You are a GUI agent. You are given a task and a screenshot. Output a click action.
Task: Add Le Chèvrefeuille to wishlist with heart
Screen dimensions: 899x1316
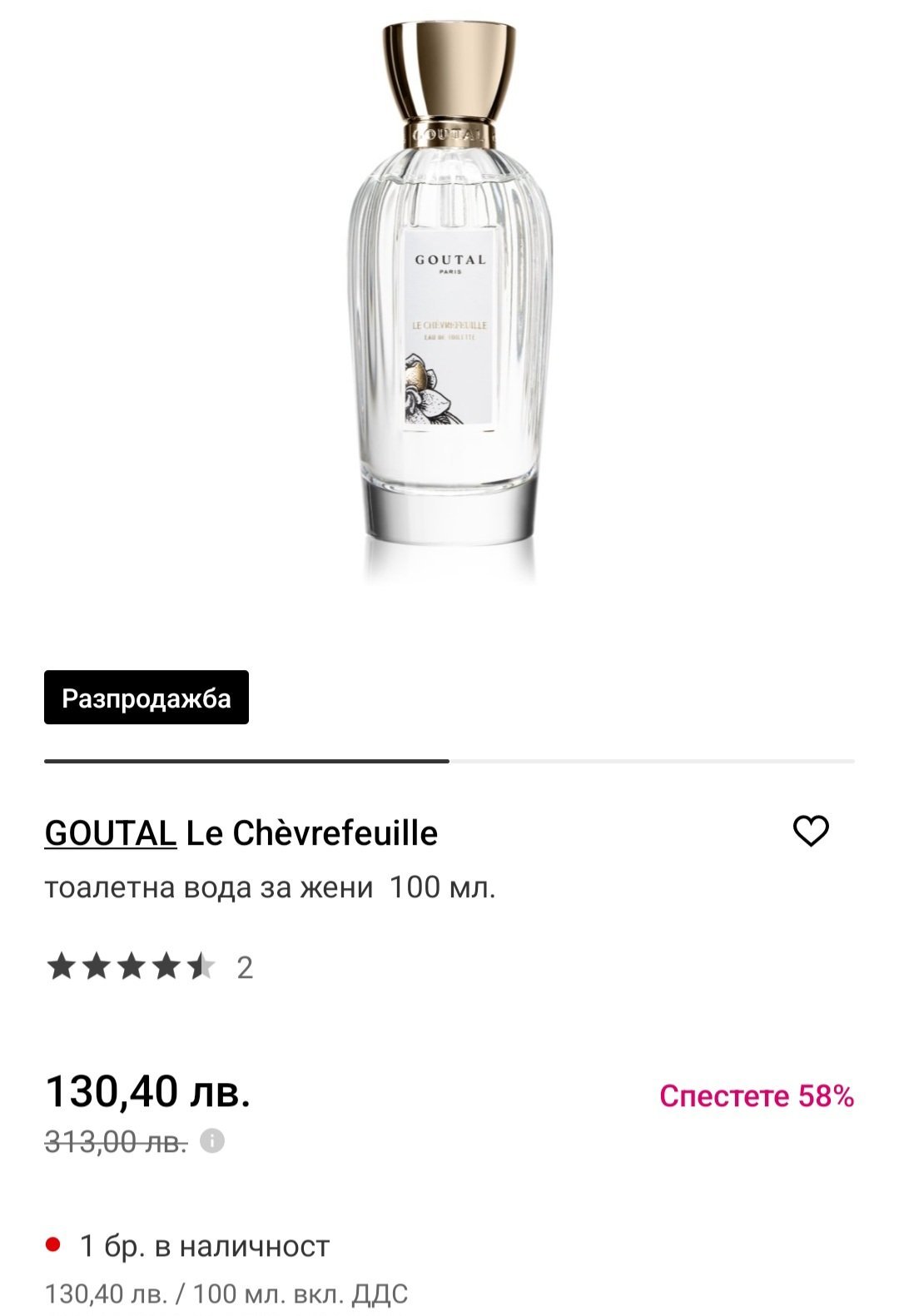coord(810,832)
